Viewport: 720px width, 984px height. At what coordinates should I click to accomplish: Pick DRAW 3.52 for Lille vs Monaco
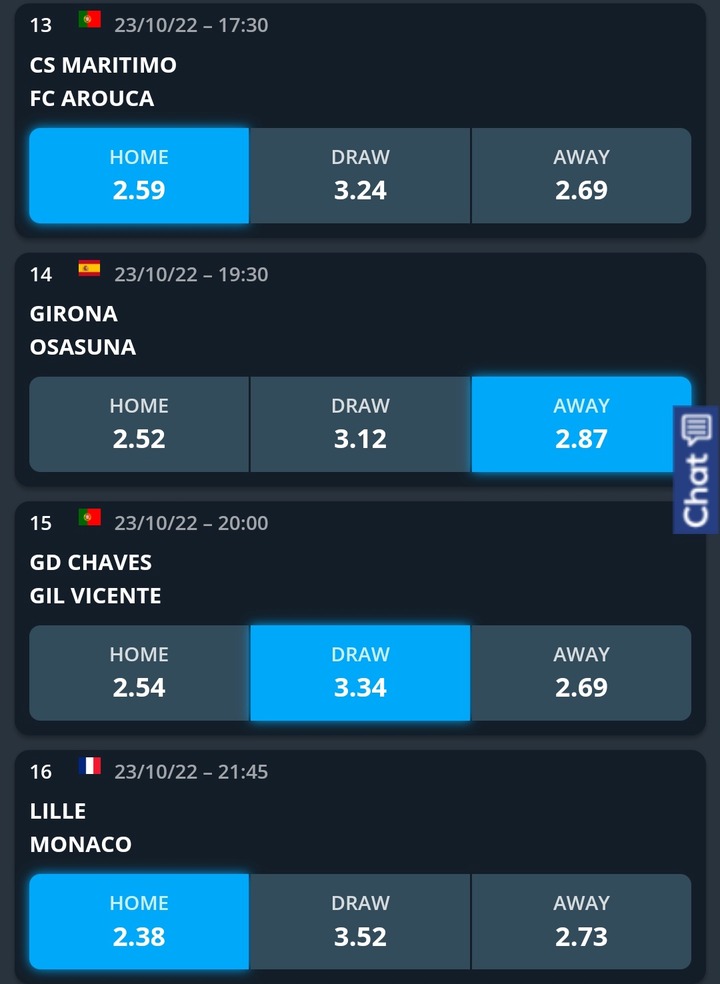click(360, 922)
